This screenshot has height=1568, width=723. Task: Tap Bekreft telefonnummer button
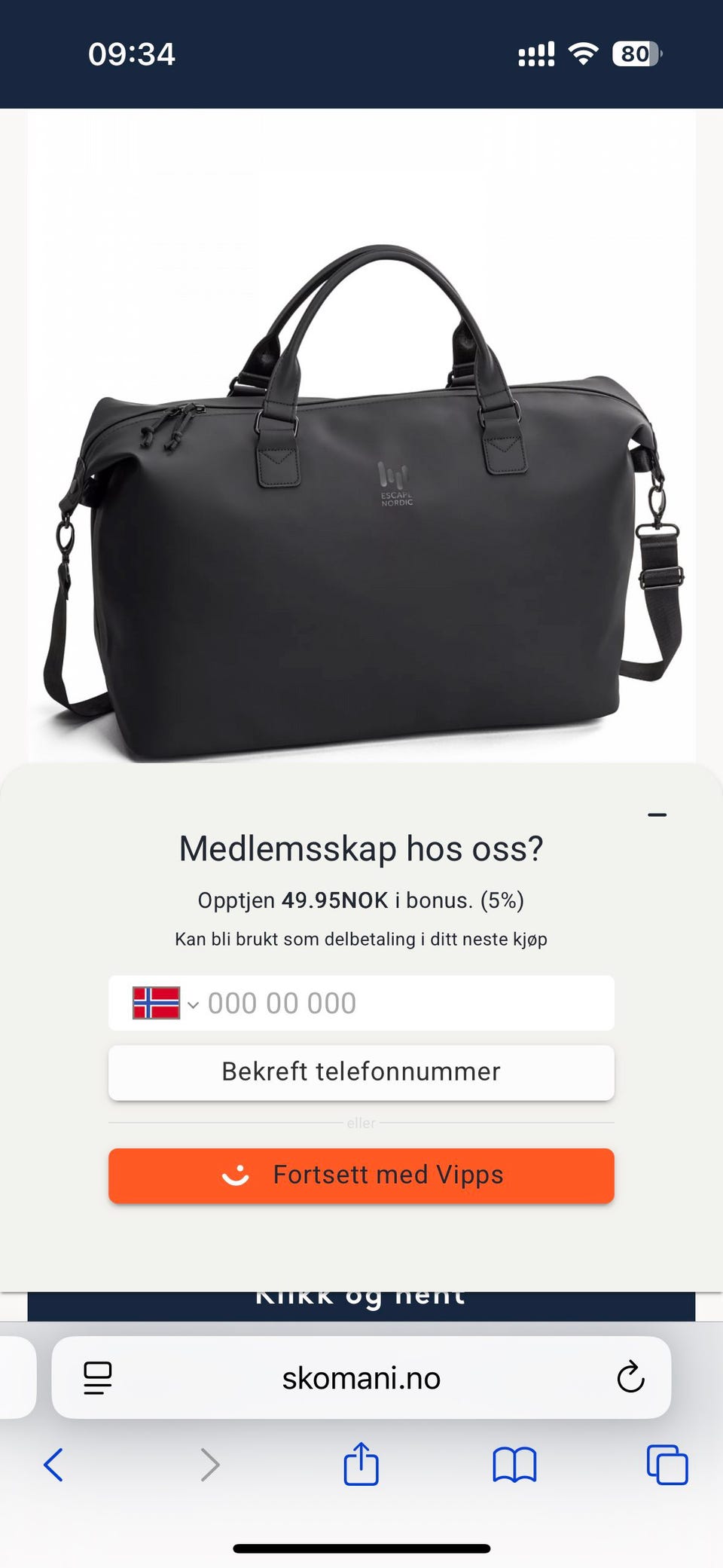pos(361,1071)
